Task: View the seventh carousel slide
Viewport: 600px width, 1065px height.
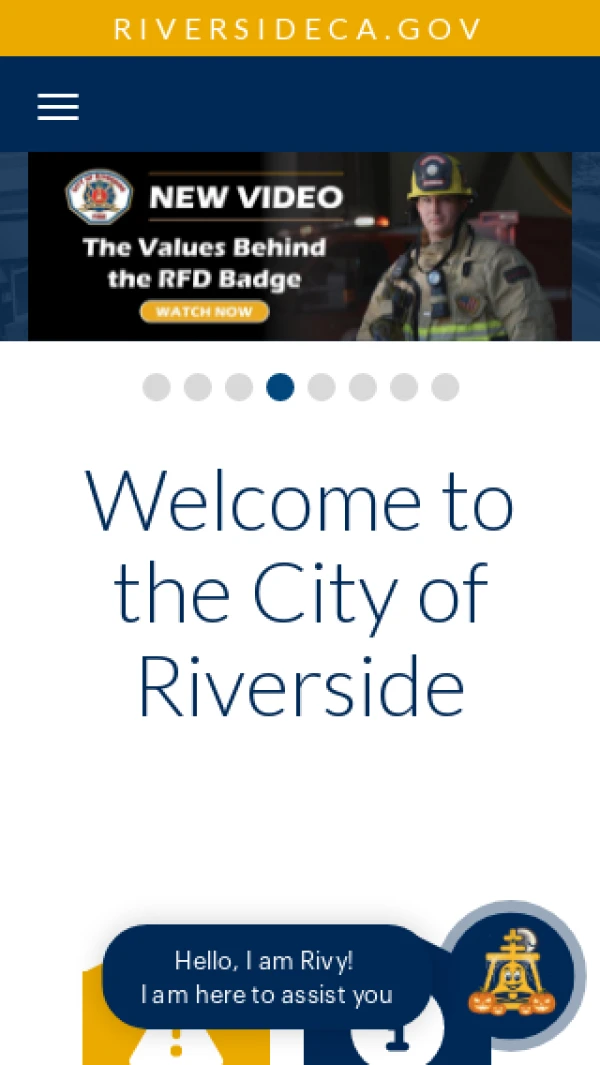Action: tap(404, 387)
